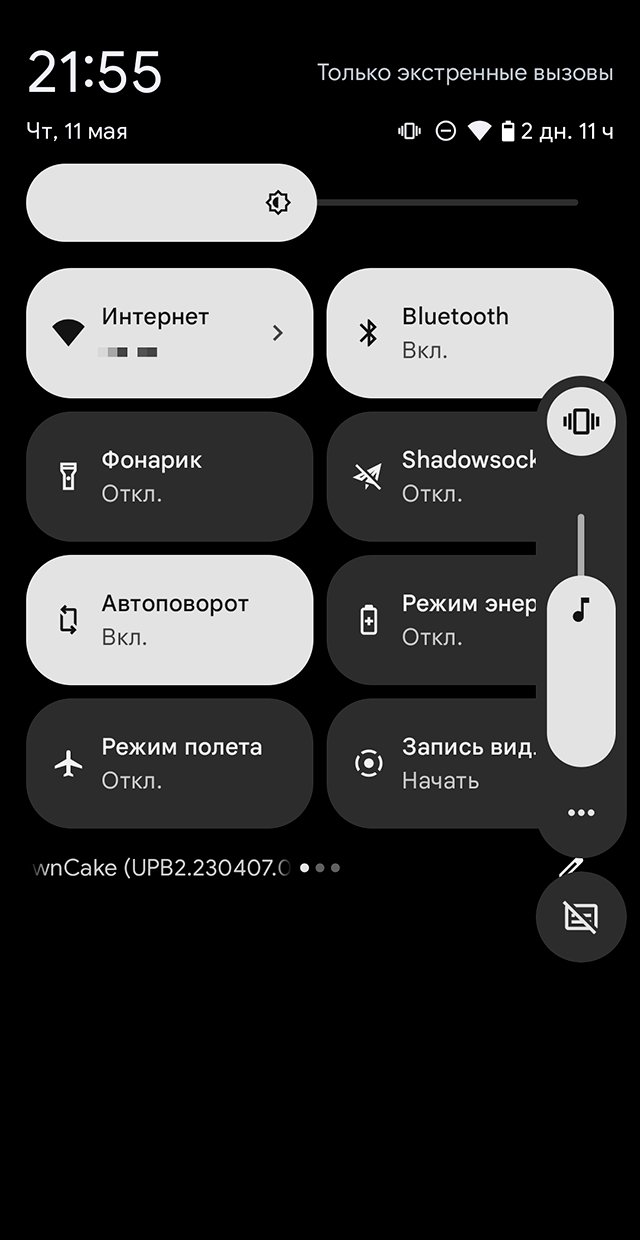
Task: Turn off Bluetooth
Action: [440, 333]
